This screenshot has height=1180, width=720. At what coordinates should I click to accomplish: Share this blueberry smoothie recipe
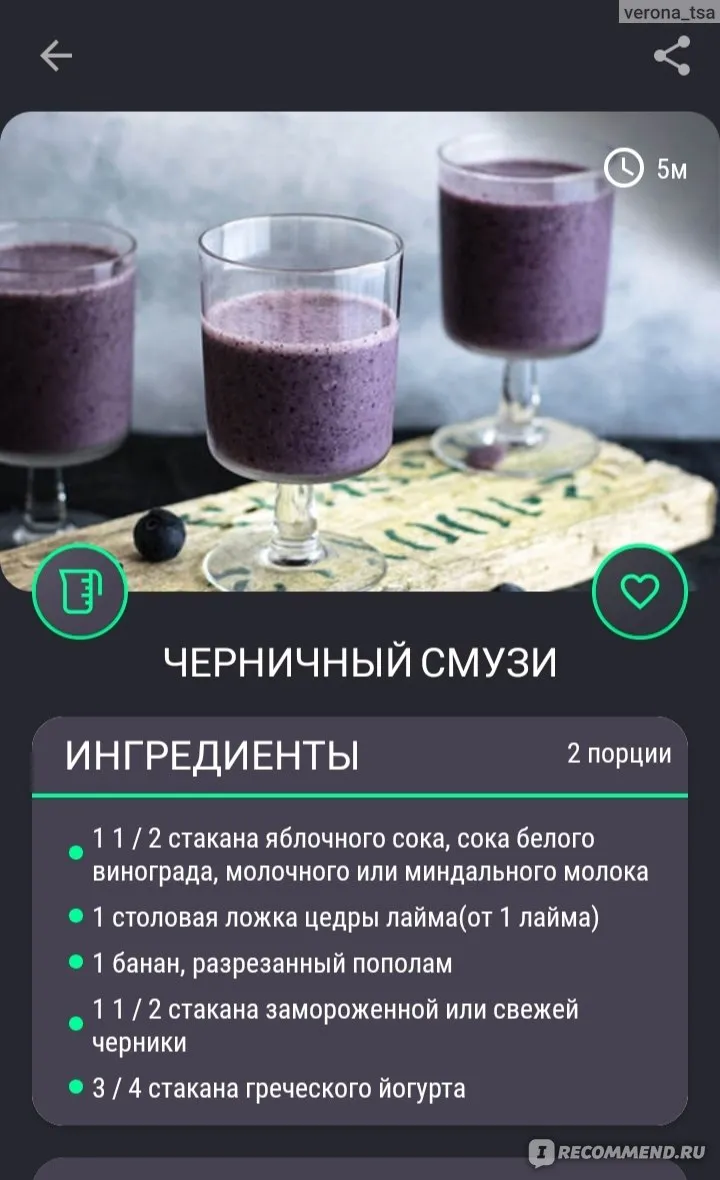tap(672, 56)
